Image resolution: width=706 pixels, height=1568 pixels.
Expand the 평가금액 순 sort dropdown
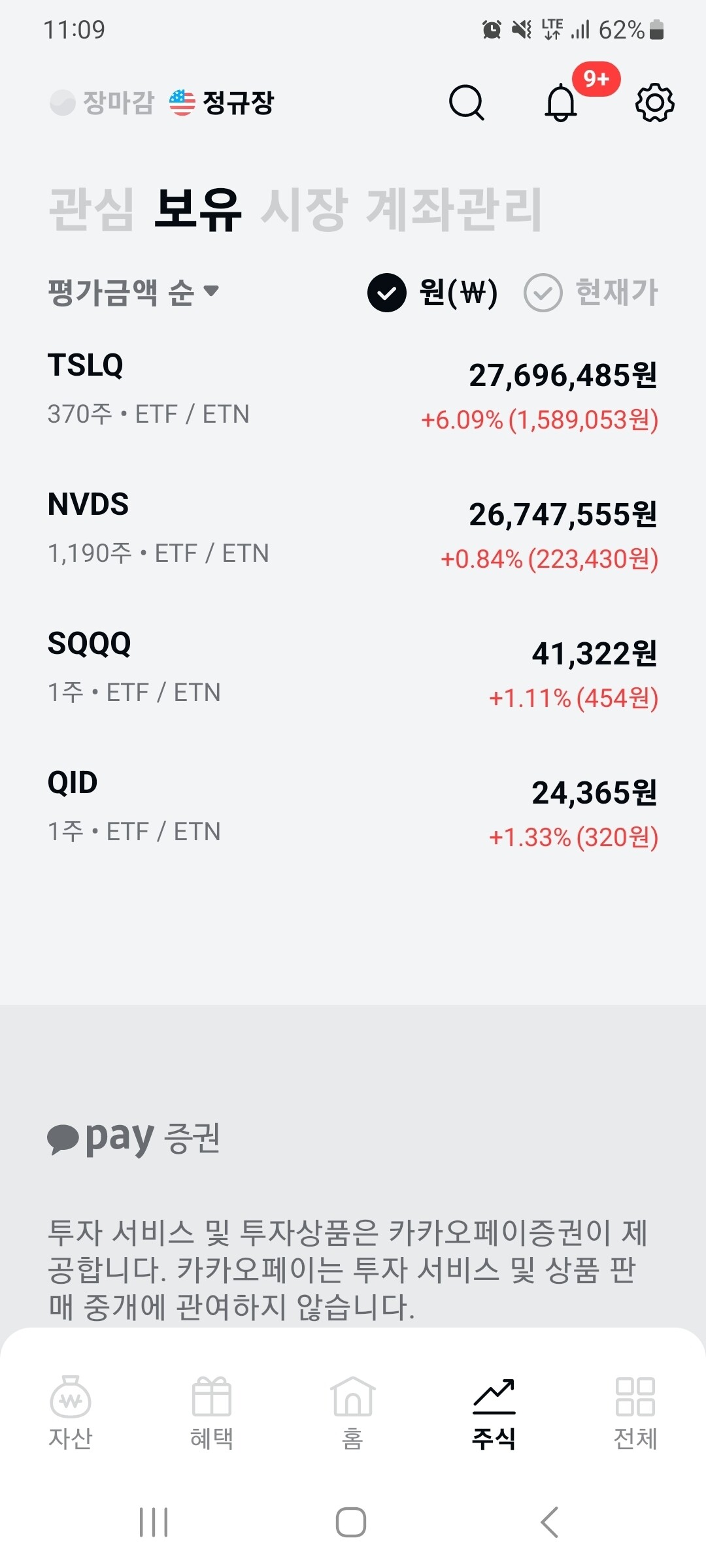133,292
